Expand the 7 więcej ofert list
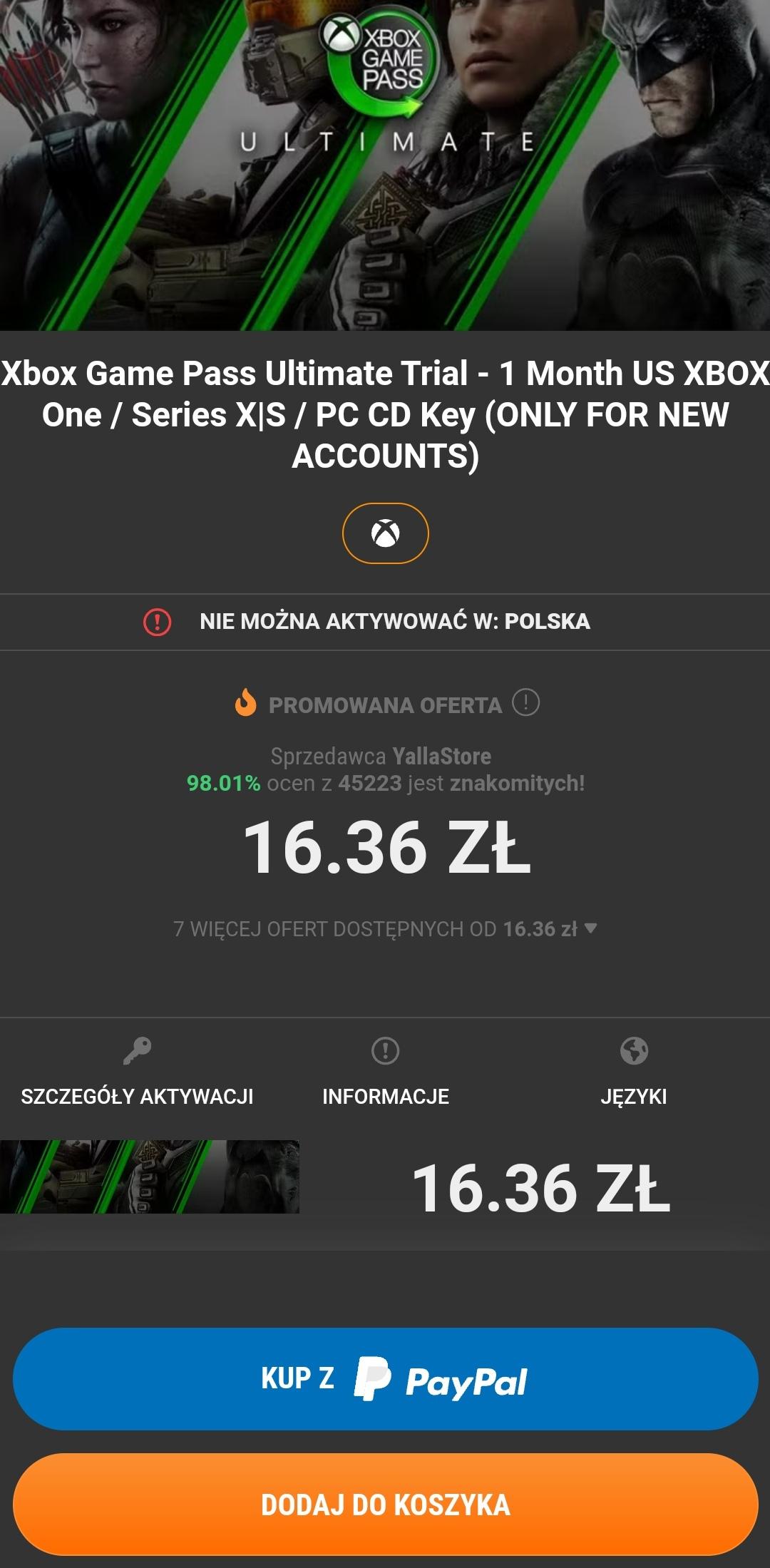Viewport: 770px width, 1568px height. (385, 928)
